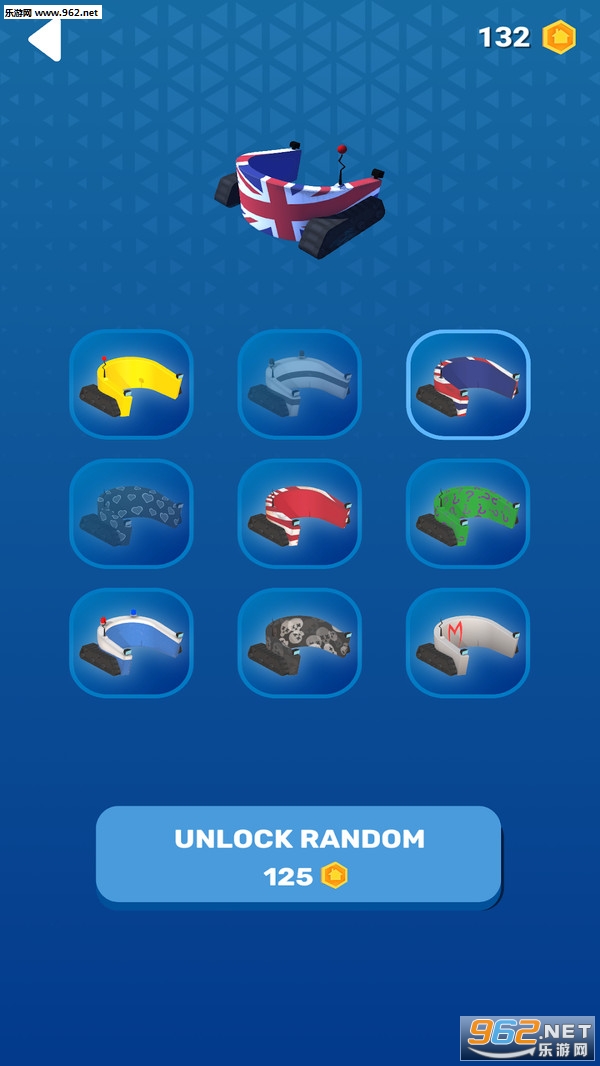This screenshot has width=600, height=1066.
Task: Choose the light blue striped skin
Action: click(300, 384)
